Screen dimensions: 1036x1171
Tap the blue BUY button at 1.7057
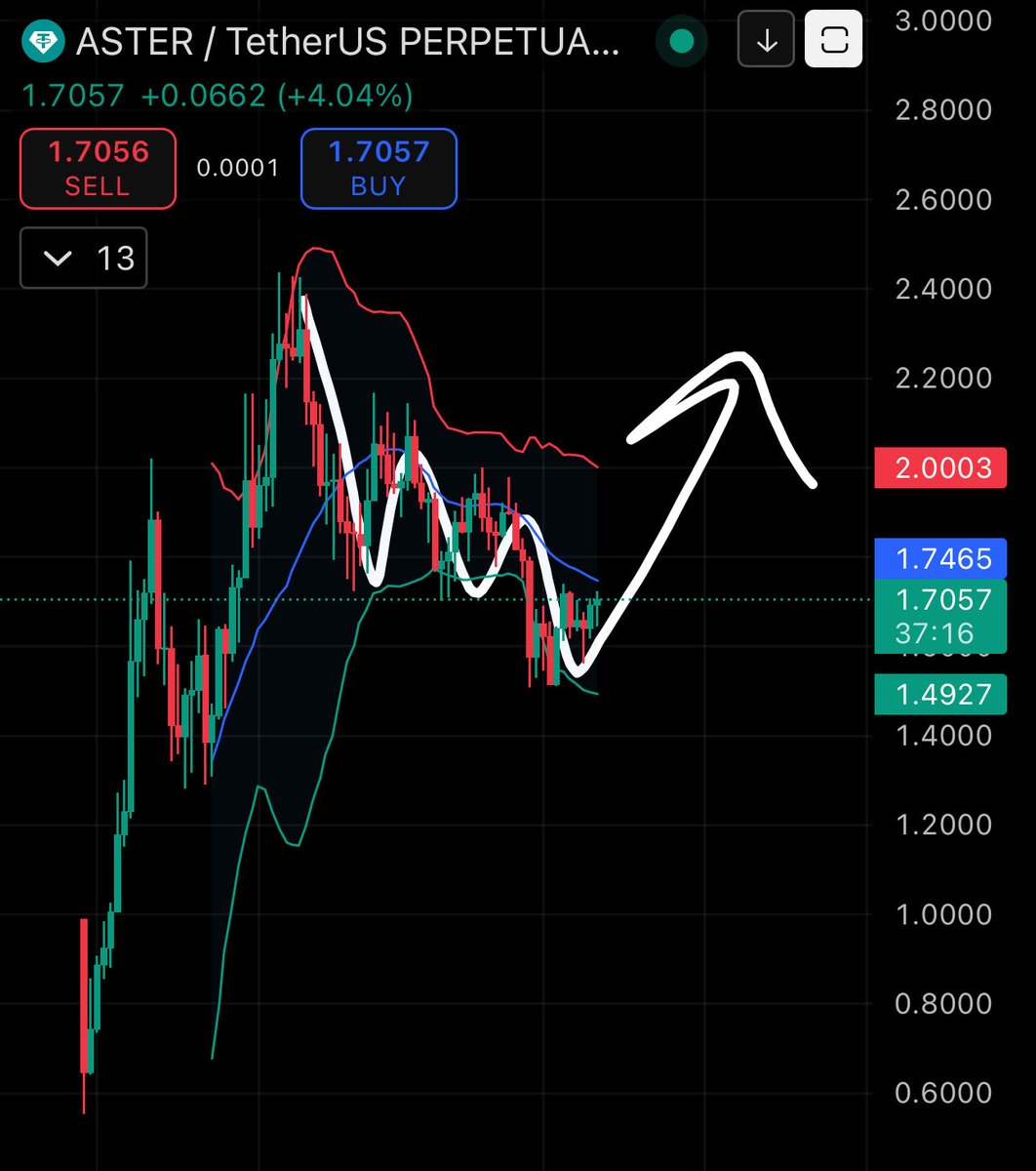(x=378, y=168)
